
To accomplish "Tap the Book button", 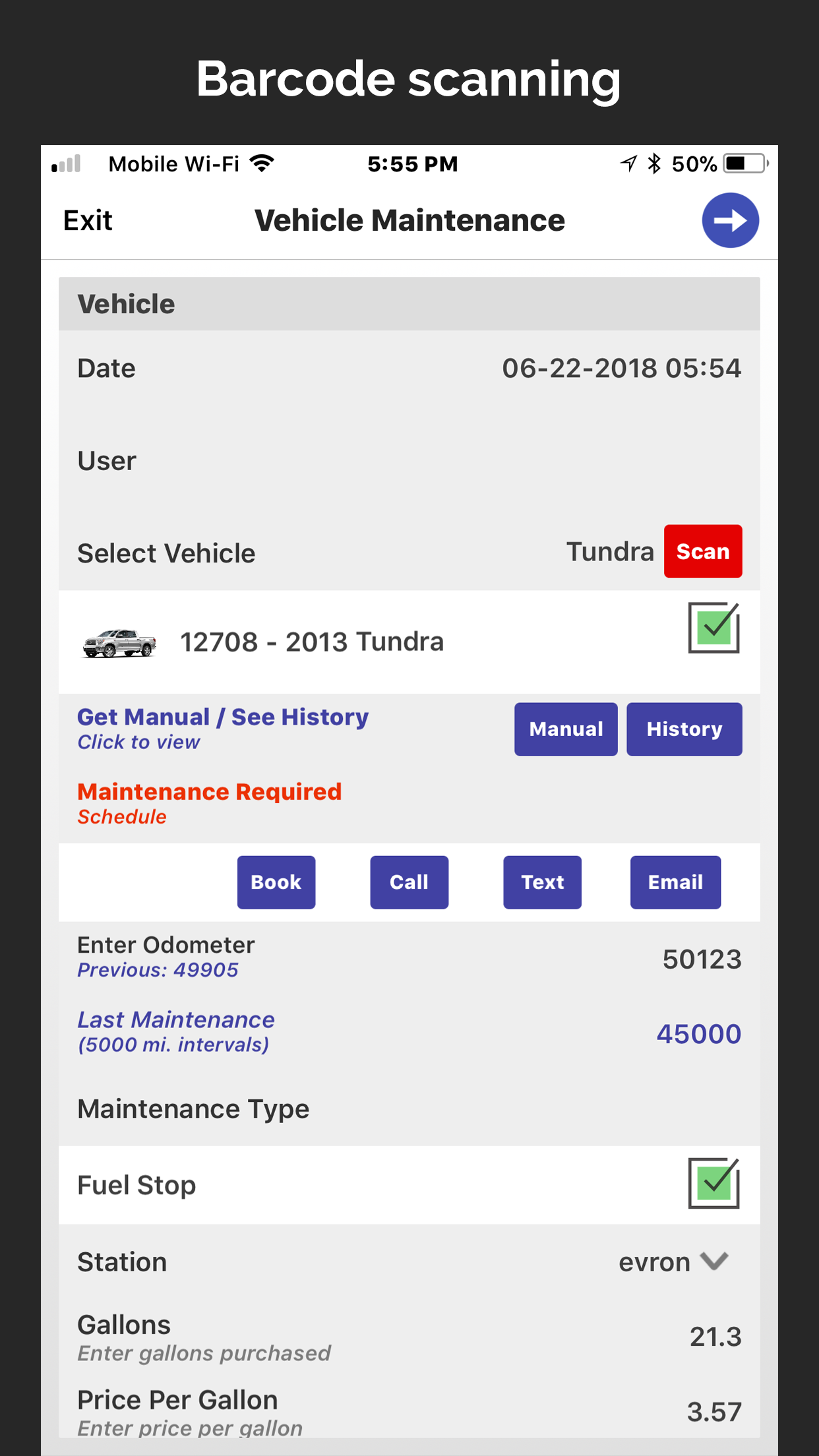I will [276, 882].
